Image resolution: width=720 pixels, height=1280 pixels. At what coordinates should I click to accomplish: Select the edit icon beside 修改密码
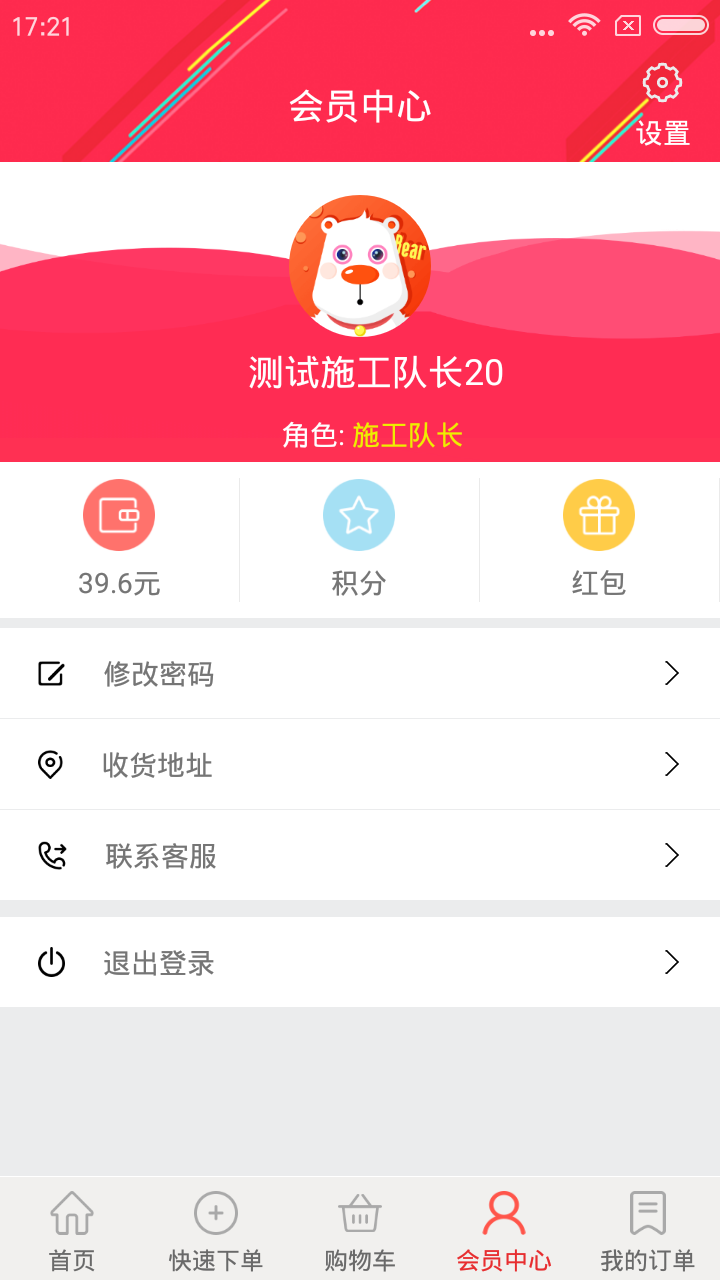[x=52, y=673]
